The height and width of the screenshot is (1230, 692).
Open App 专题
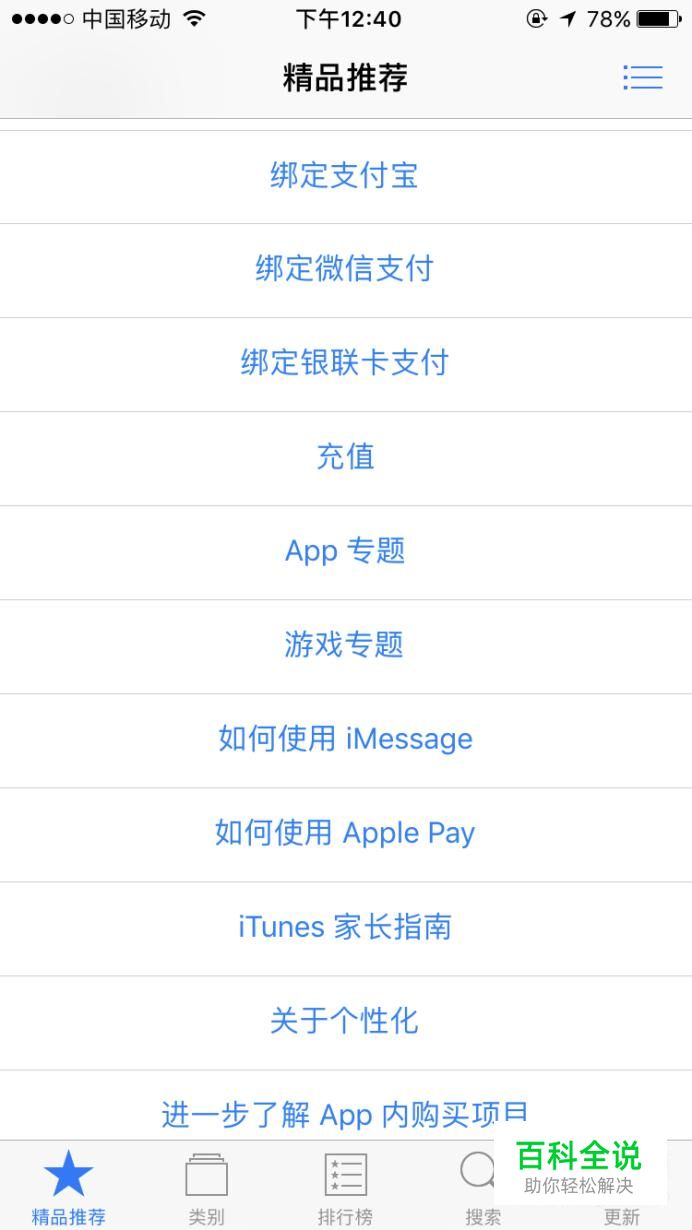(345, 551)
